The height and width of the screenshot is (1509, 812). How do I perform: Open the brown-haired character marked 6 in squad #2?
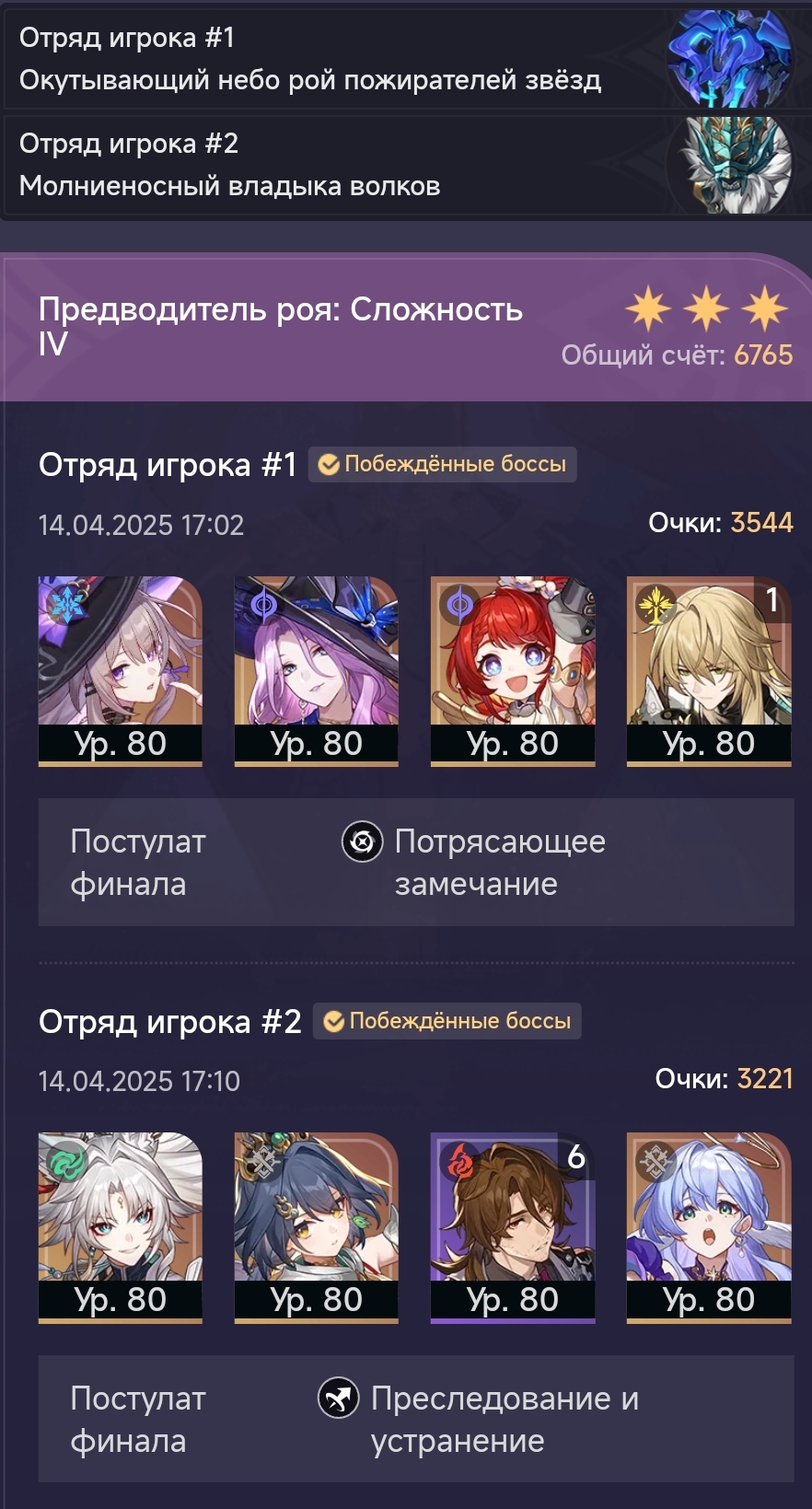click(x=513, y=1228)
